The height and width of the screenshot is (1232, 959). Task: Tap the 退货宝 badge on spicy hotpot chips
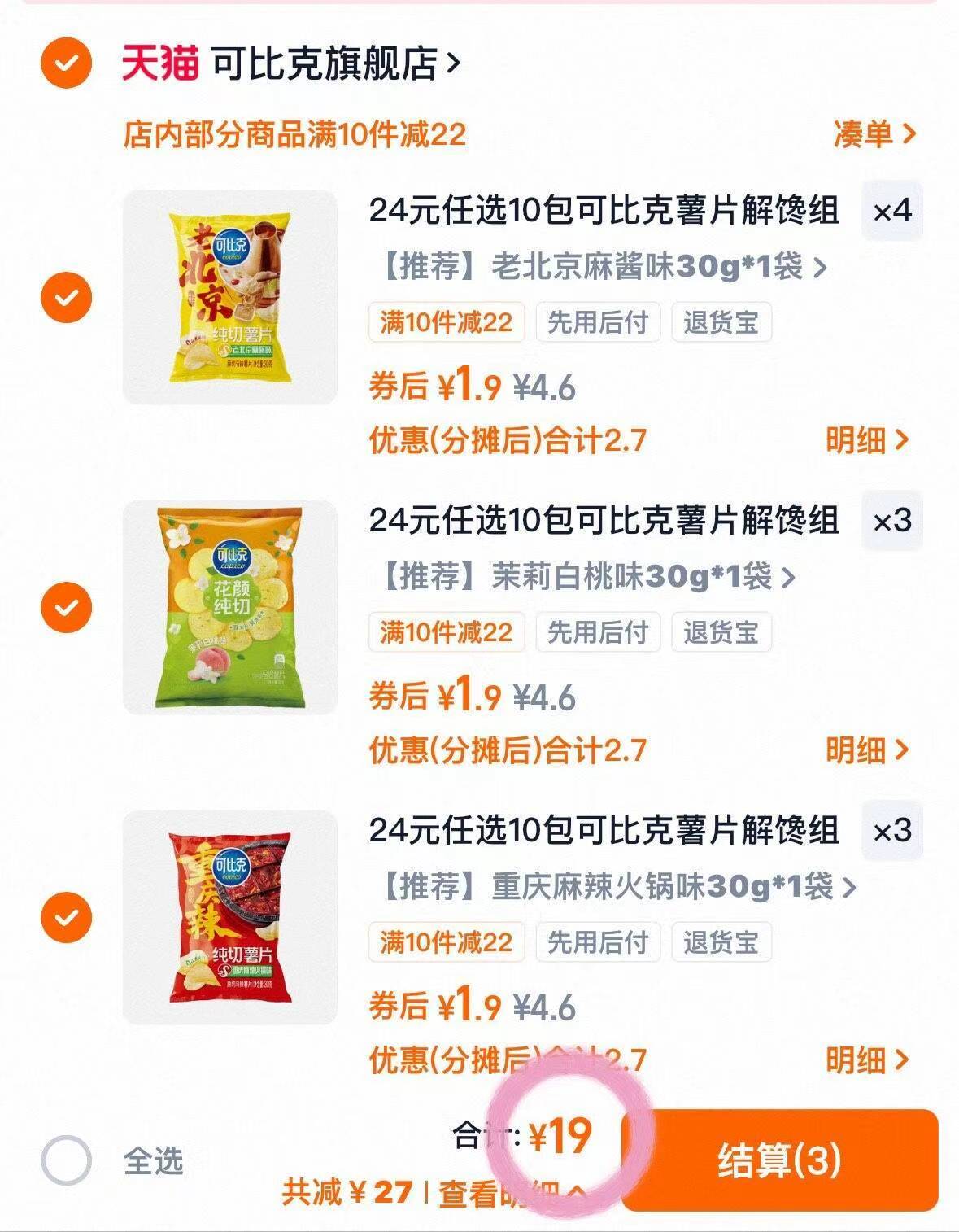[719, 942]
